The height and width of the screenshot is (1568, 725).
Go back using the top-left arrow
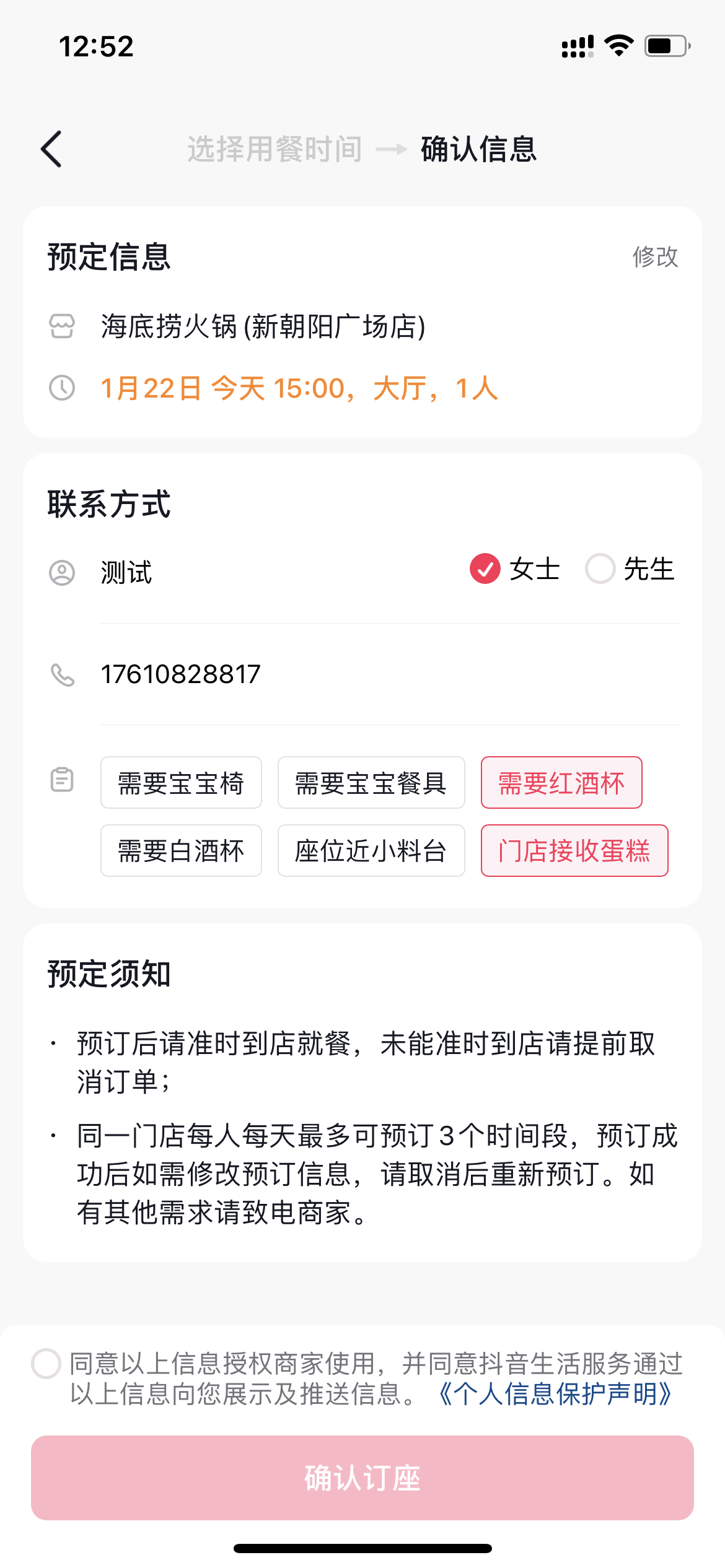pos(52,149)
